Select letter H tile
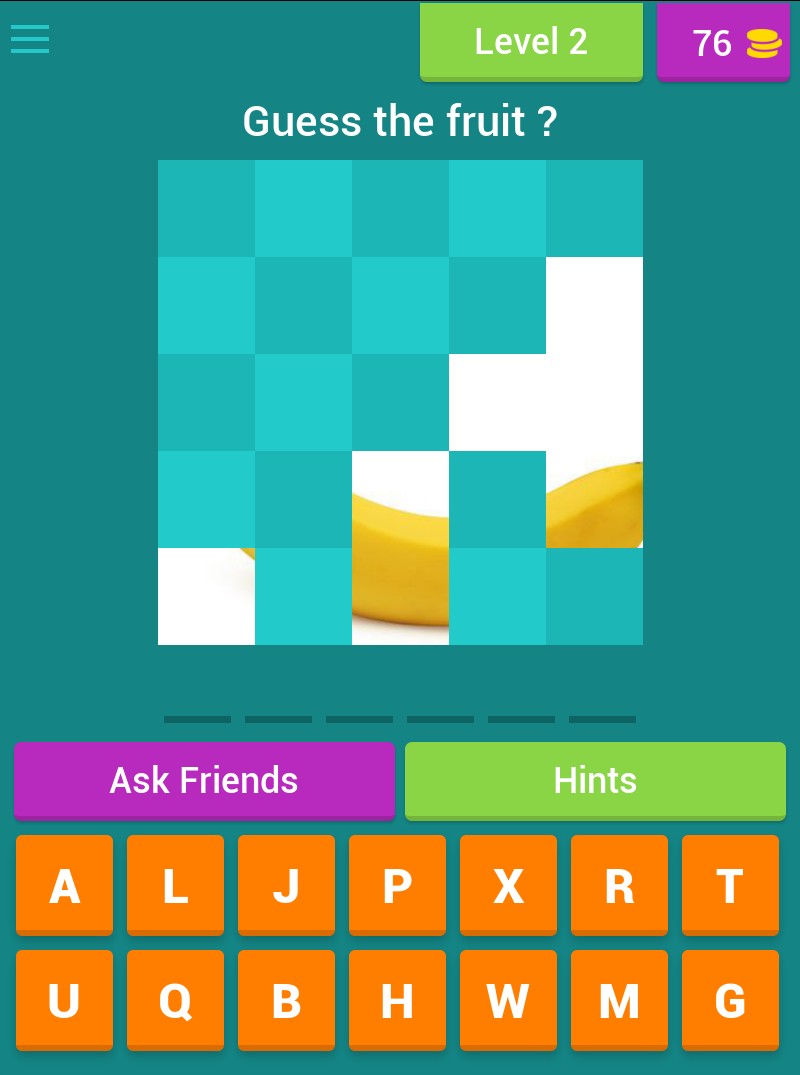 397,999
